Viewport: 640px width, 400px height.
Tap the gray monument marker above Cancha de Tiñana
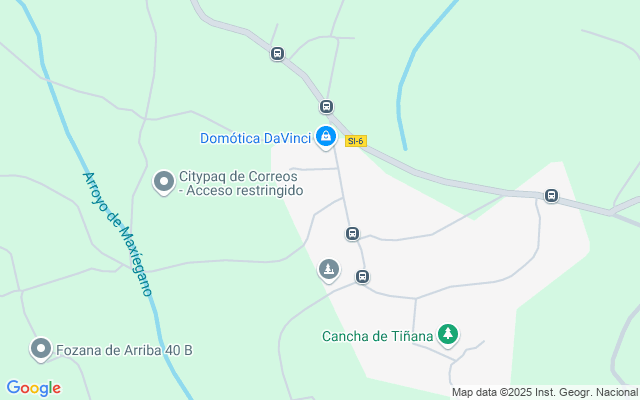pyautogui.click(x=329, y=269)
